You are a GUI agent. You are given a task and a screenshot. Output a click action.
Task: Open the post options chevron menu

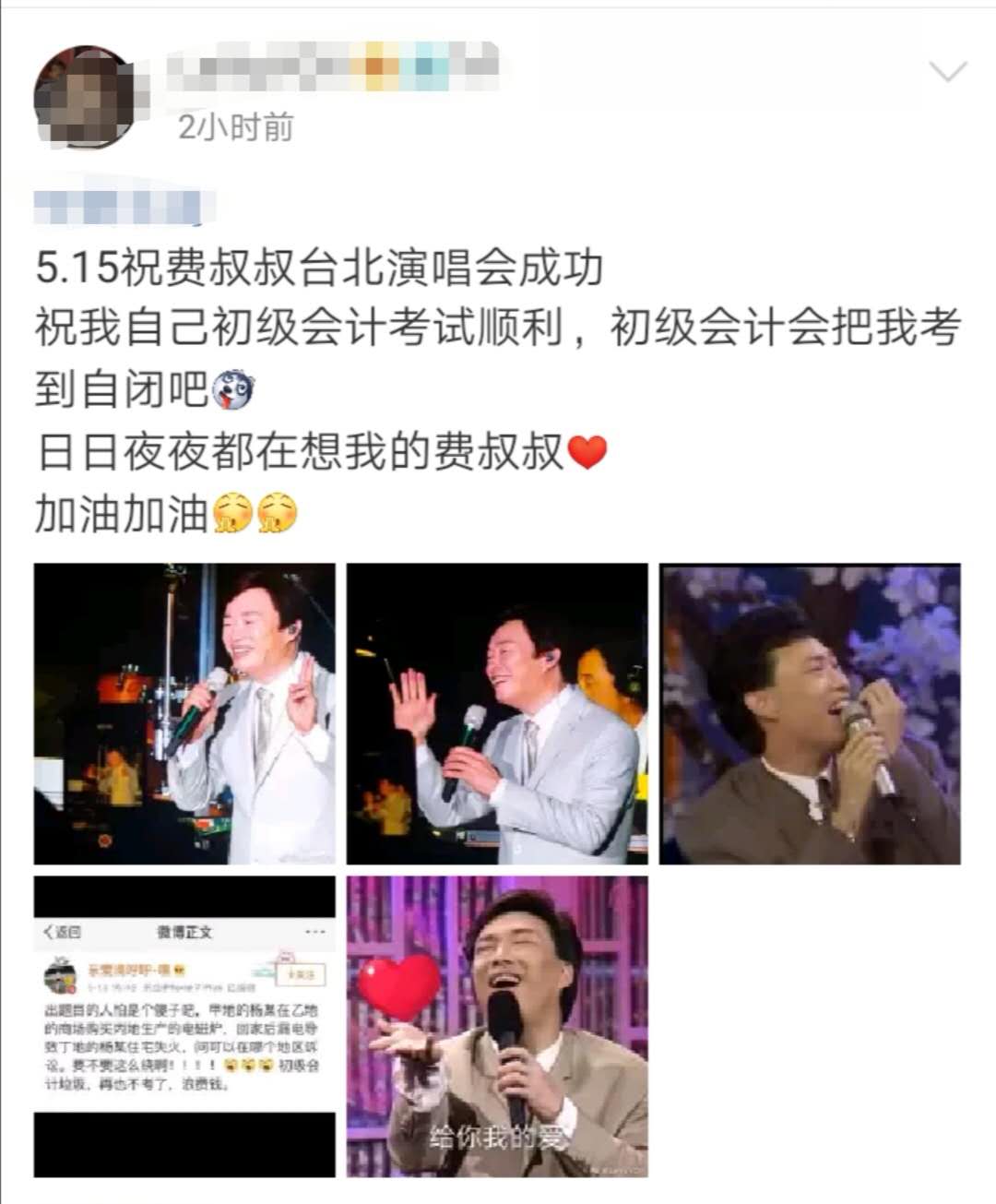tap(948, 71)
